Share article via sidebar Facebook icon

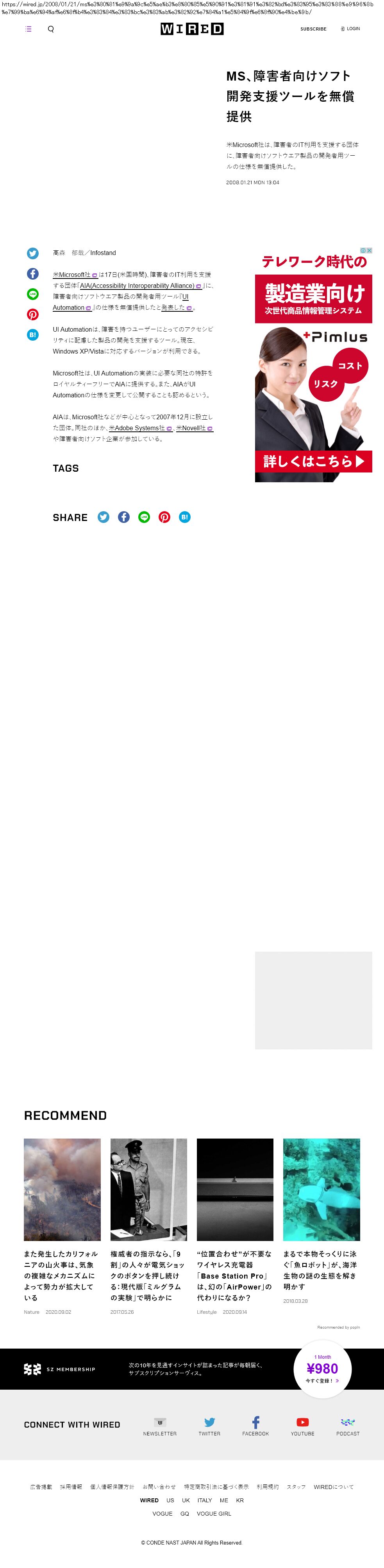tap(33, 274)
